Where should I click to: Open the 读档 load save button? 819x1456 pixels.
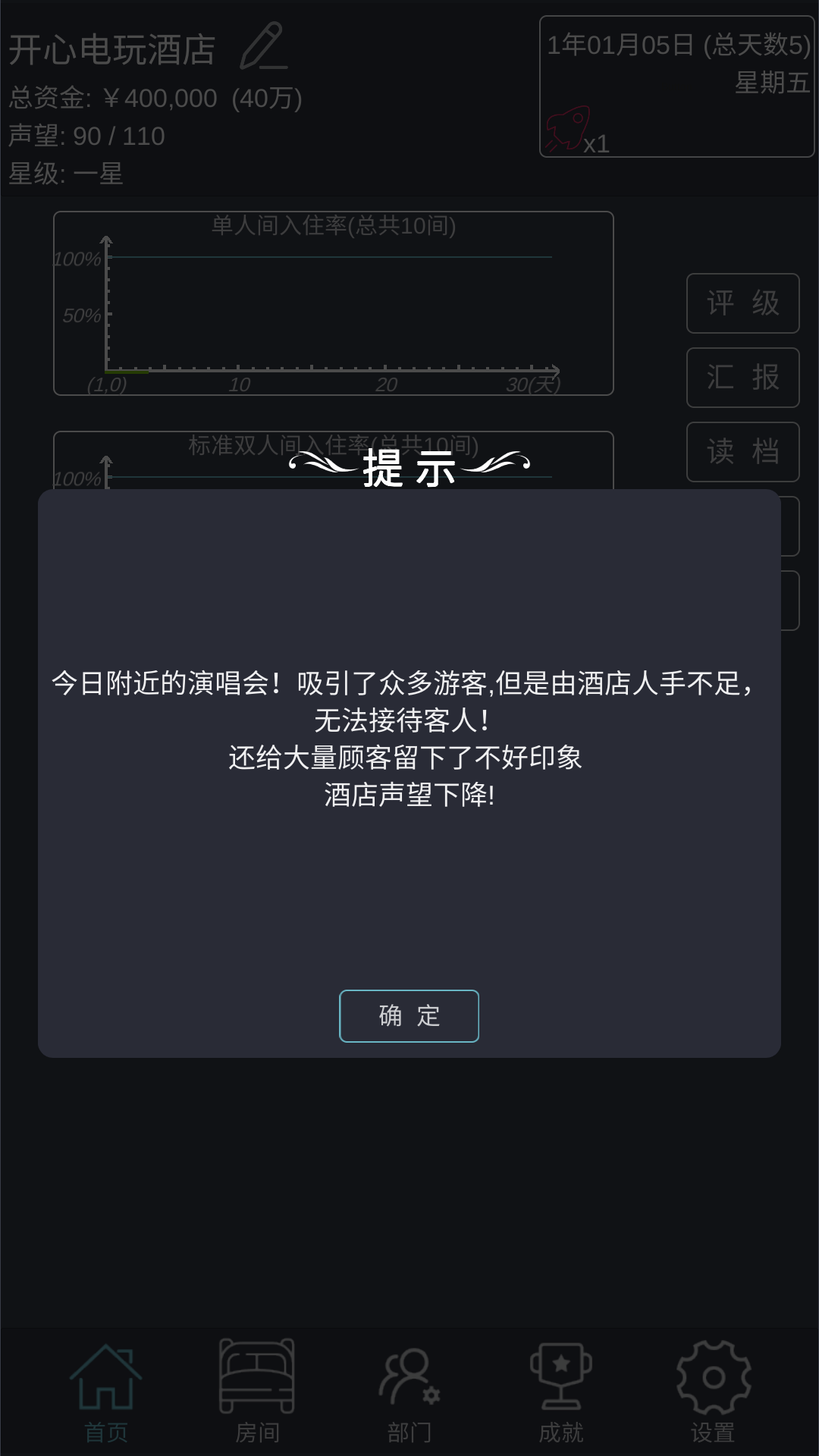(742, 452)
